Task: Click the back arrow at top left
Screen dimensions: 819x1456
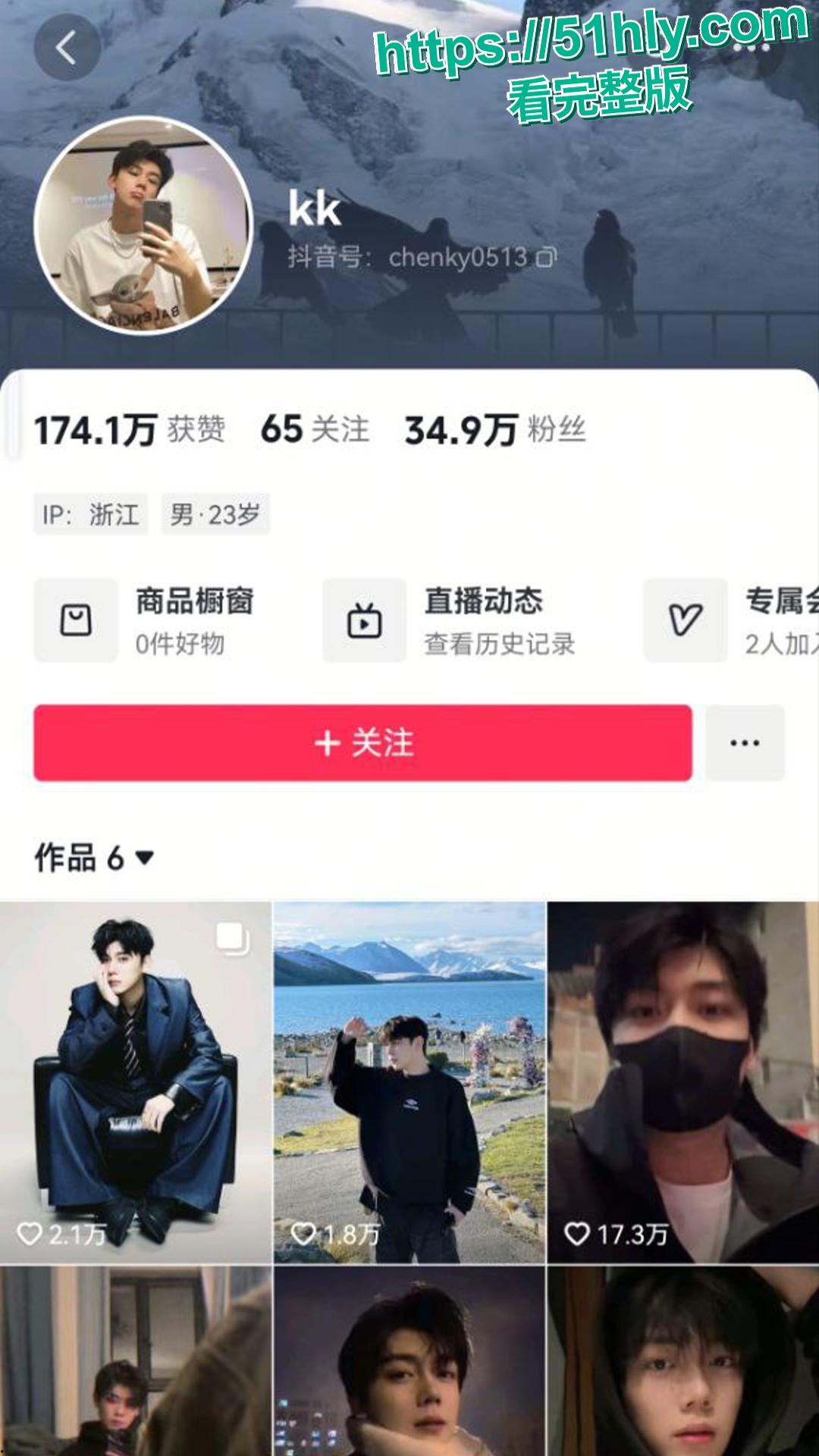Action: click(67, 45)
